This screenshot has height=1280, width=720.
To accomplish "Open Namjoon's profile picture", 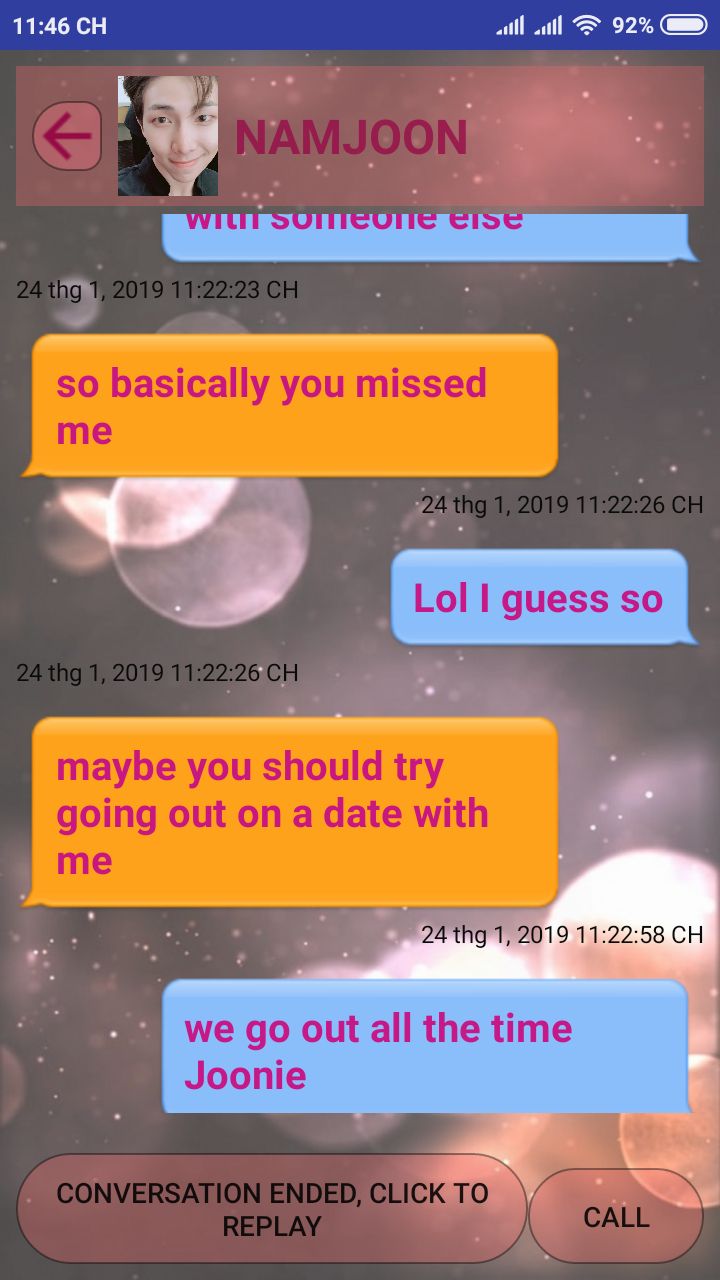I will [168, 136].
